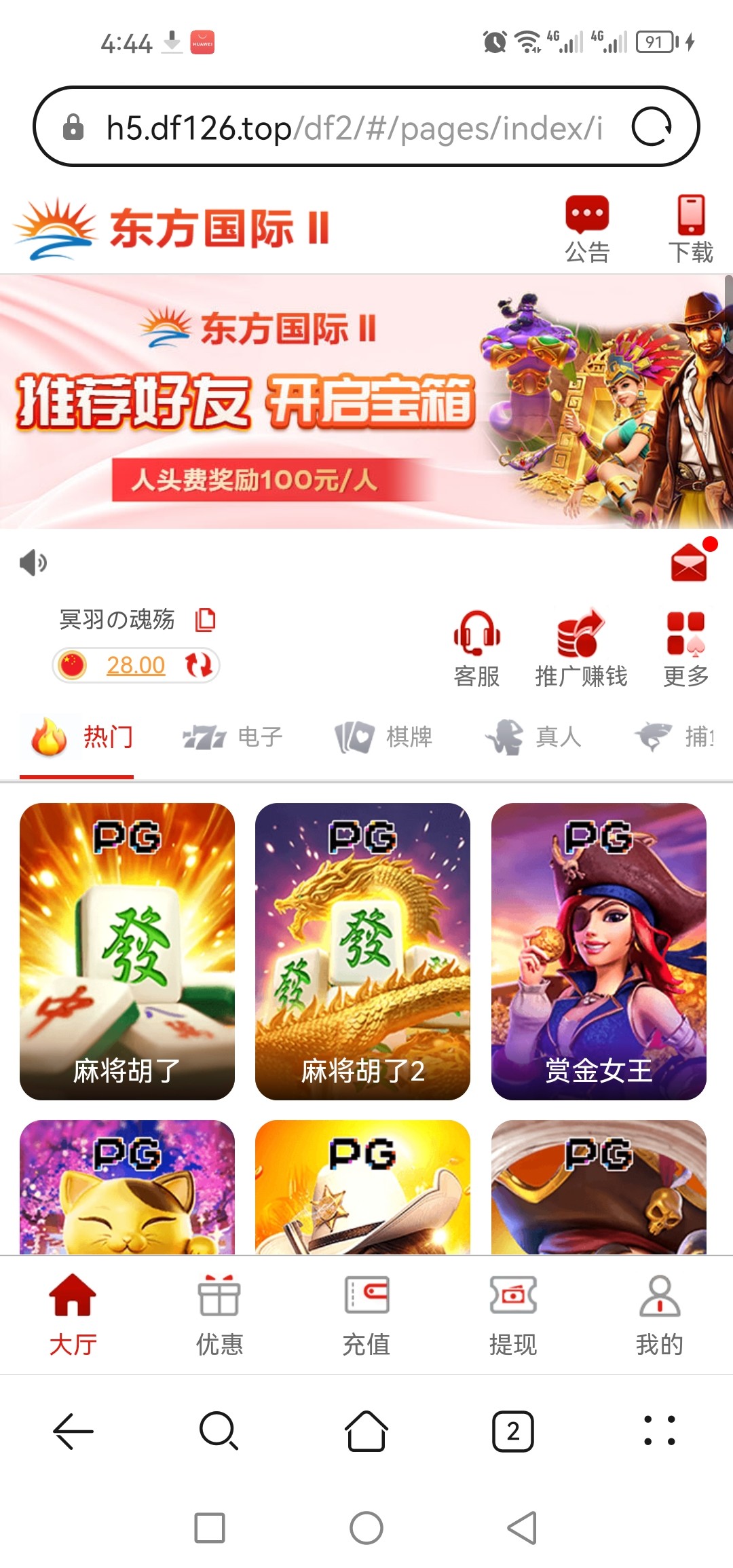
Task: Switch to the 棋牌 category tab
Action: point(384,736)
